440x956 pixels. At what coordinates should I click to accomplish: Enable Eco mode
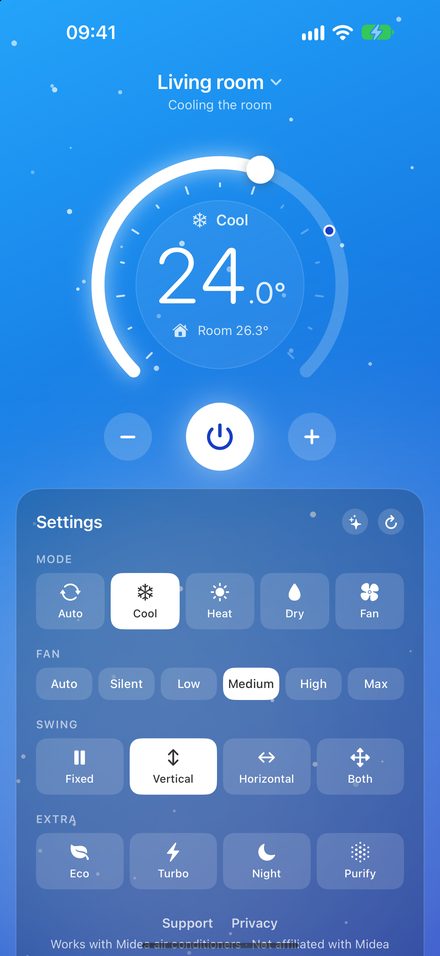[79, 861]
